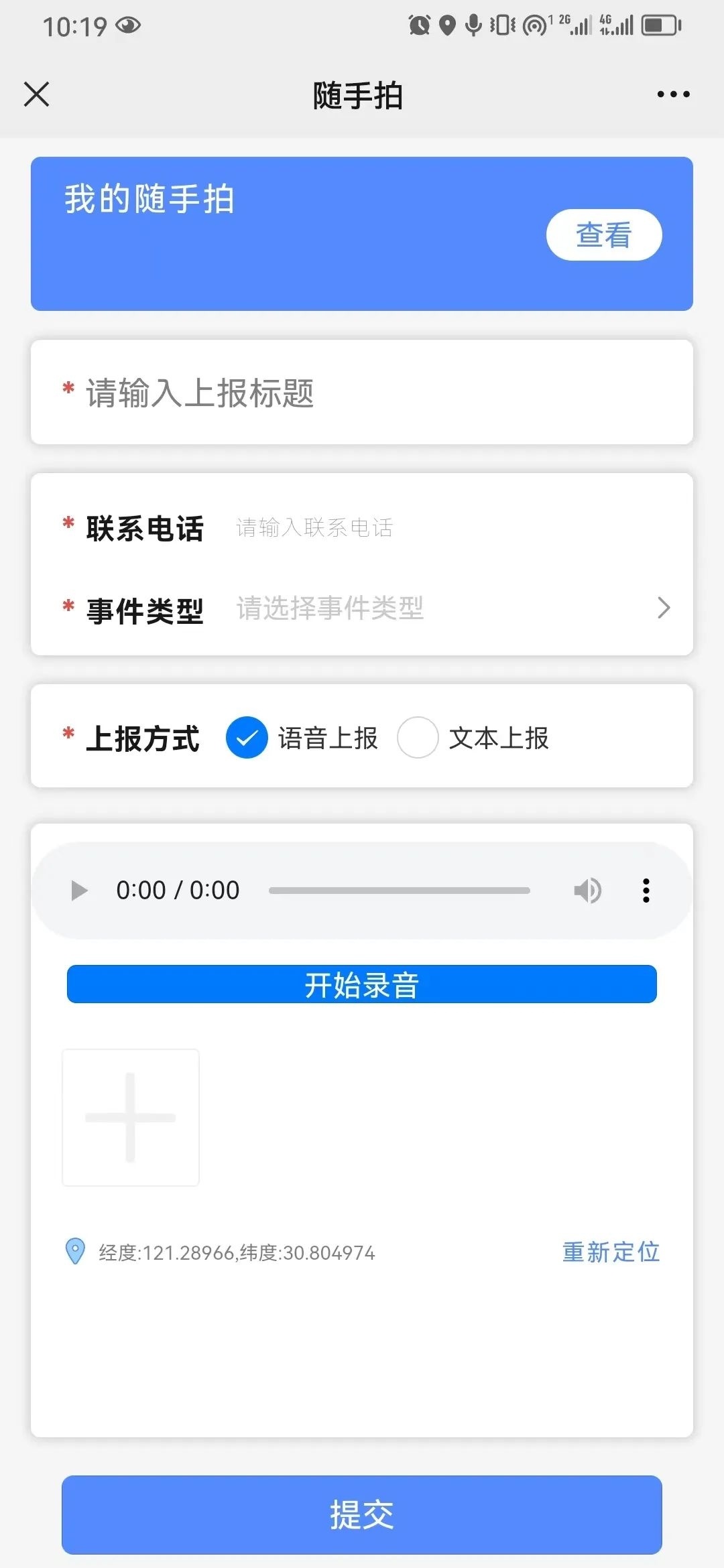The width and height of the screenshot is (724, 1568).
Task: Tap 重新定位 to refresh location
Action: [611, 1252]
